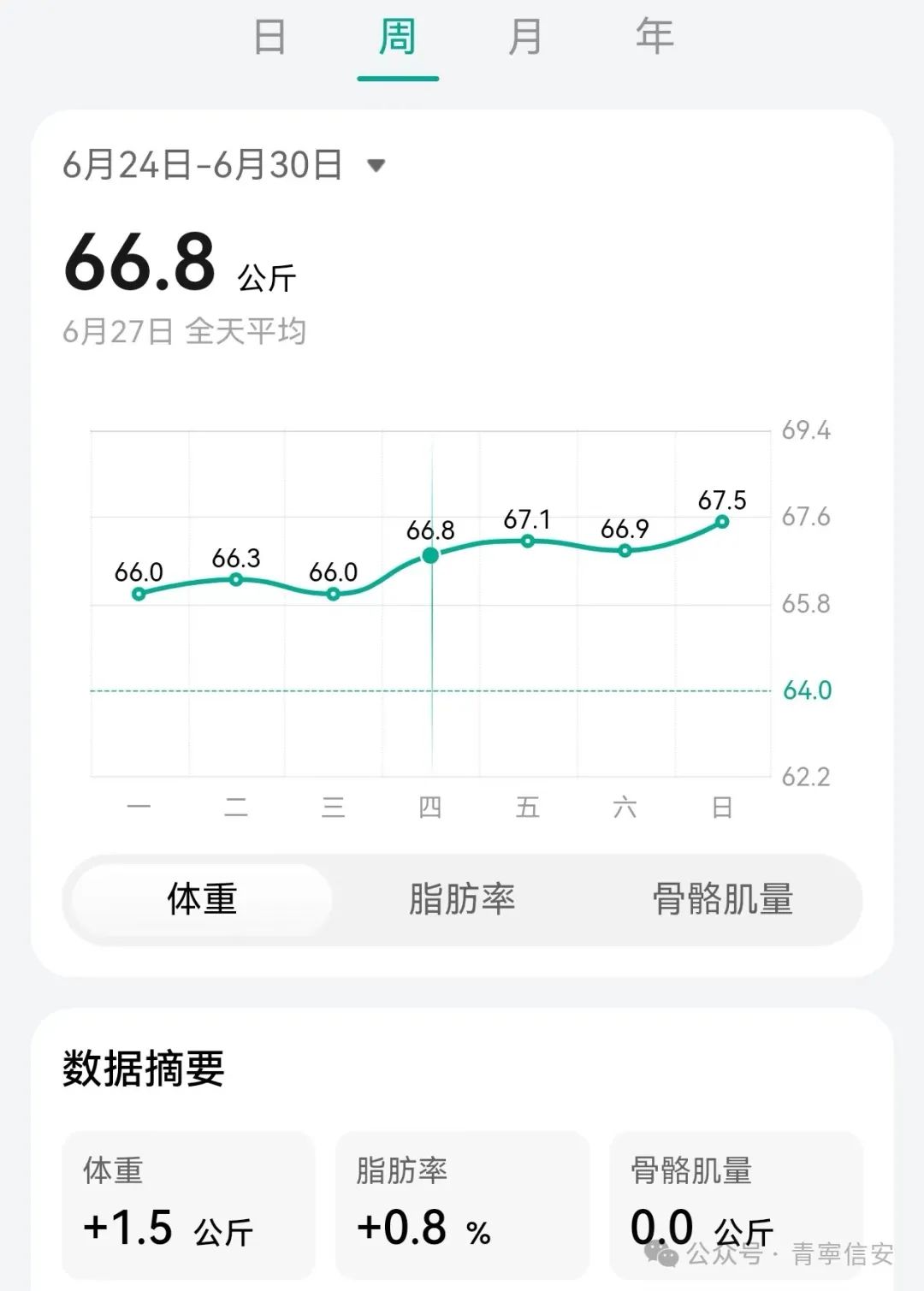The width and height of the screenshot is (924, 1291).
Task: Switch to the 月 (month) view
Action: click(525, 38)
